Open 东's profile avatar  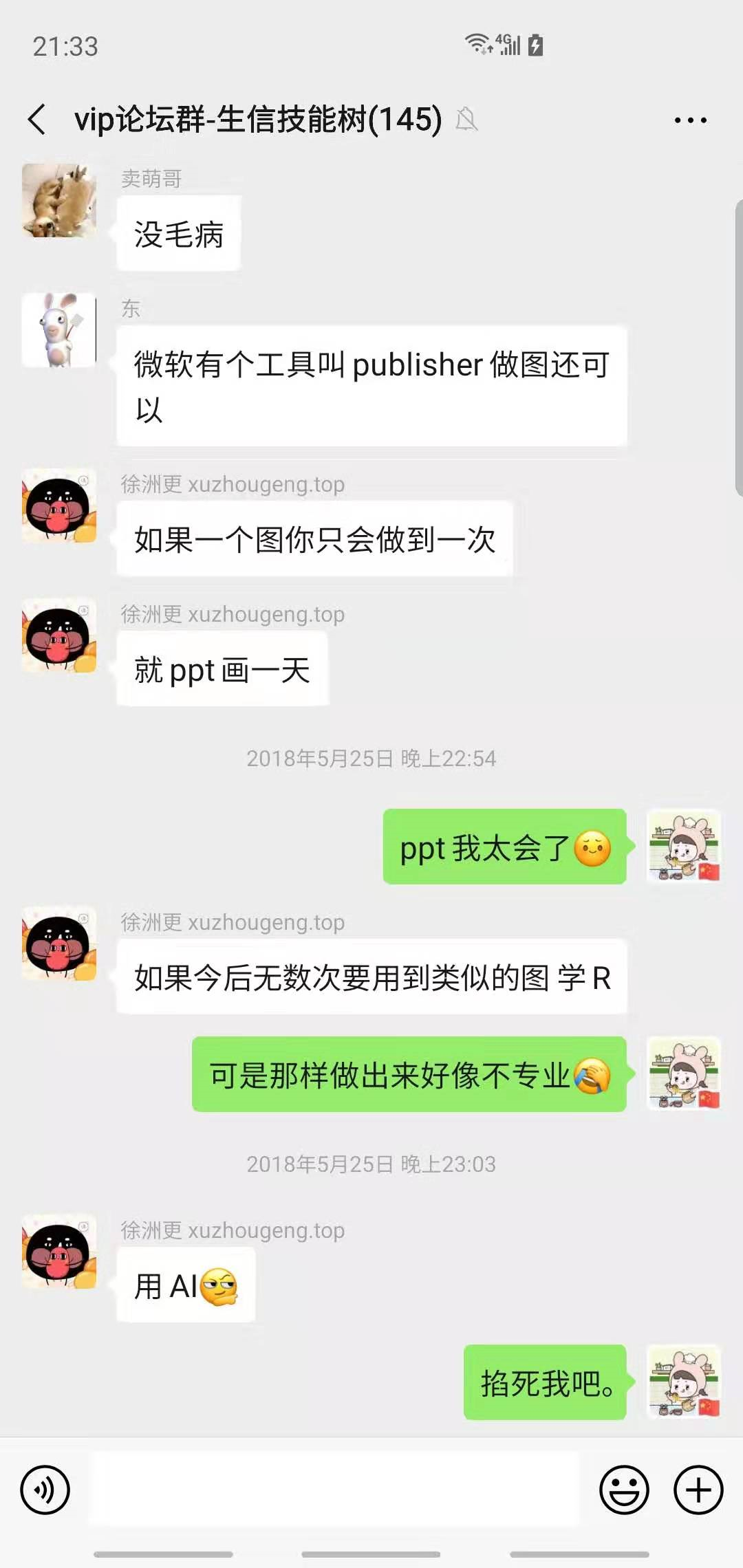pos(58,330)
